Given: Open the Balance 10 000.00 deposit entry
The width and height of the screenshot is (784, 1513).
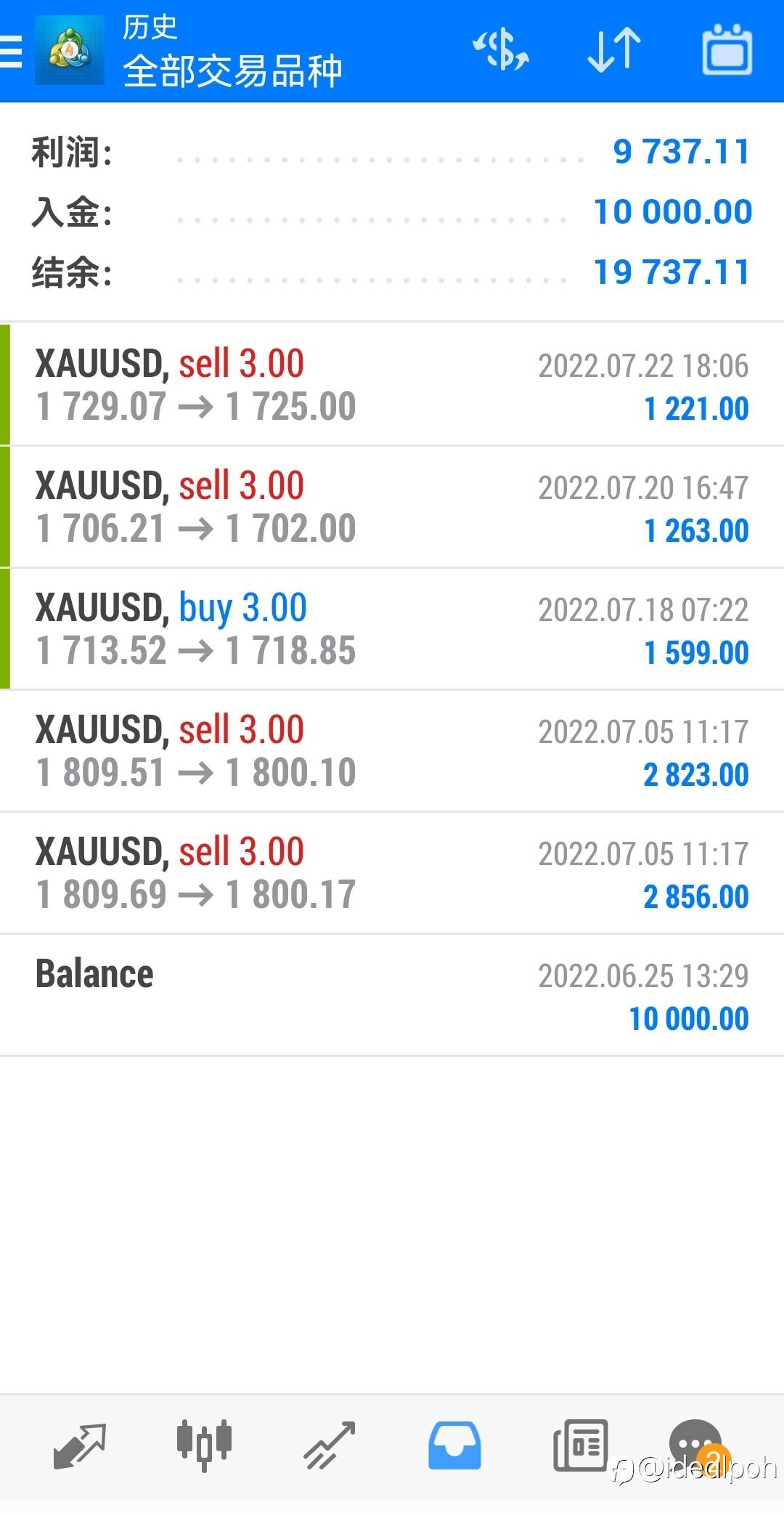Looking at the screenshot, I should tap(392, 995).
